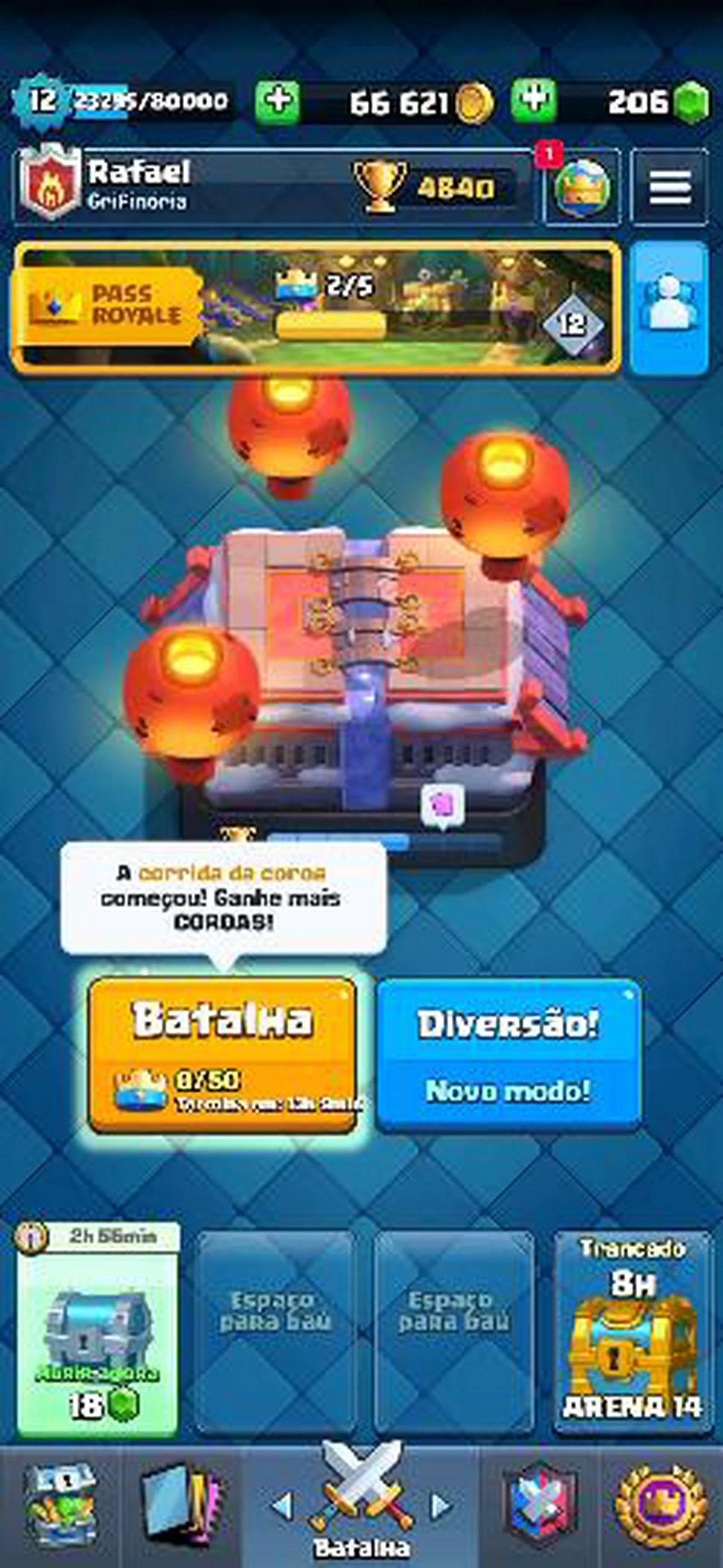Start a match with Batalha button
The image size is (723, 1568).
point(223,1054)
